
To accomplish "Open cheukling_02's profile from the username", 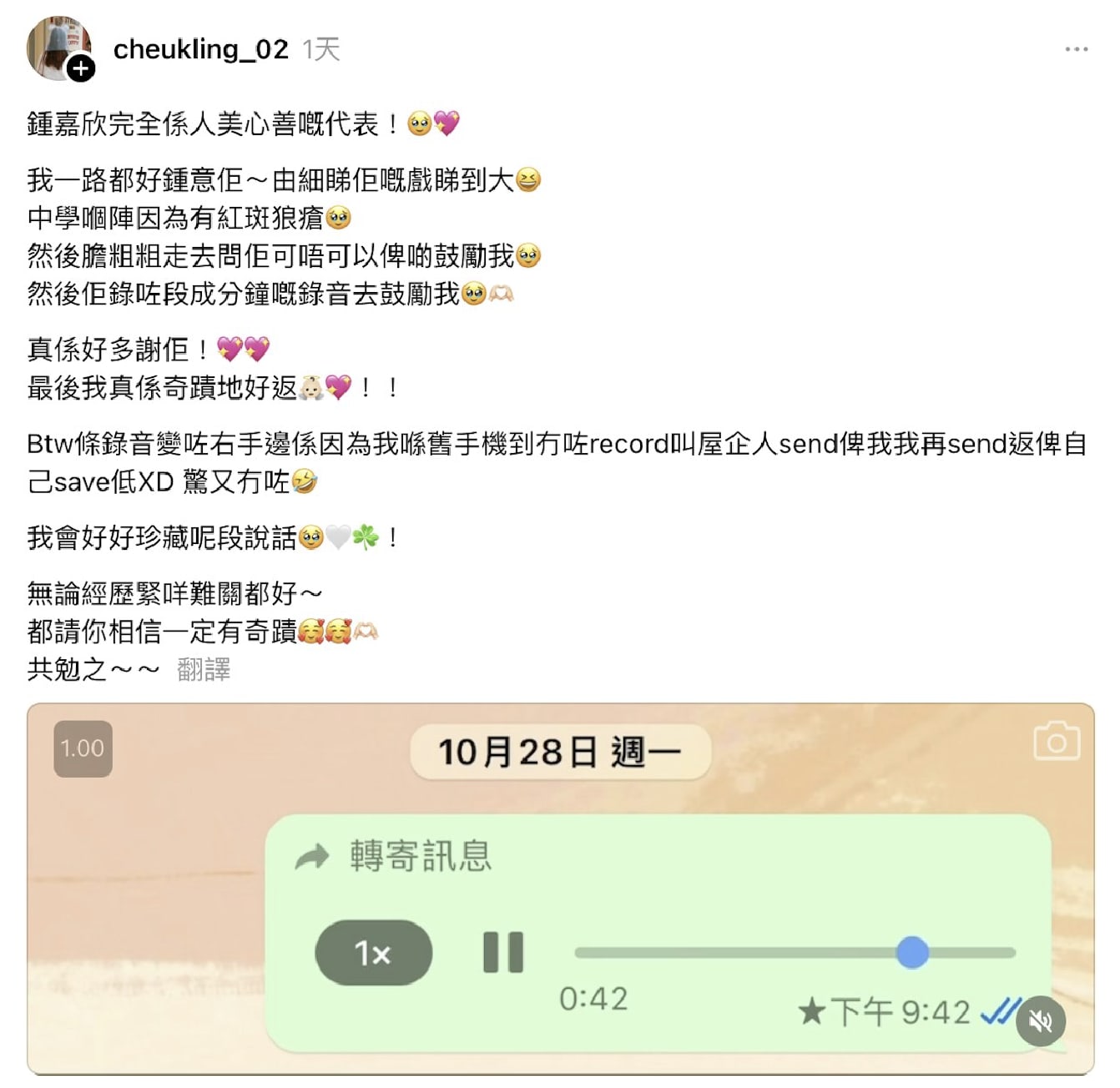I will (200, 49).
